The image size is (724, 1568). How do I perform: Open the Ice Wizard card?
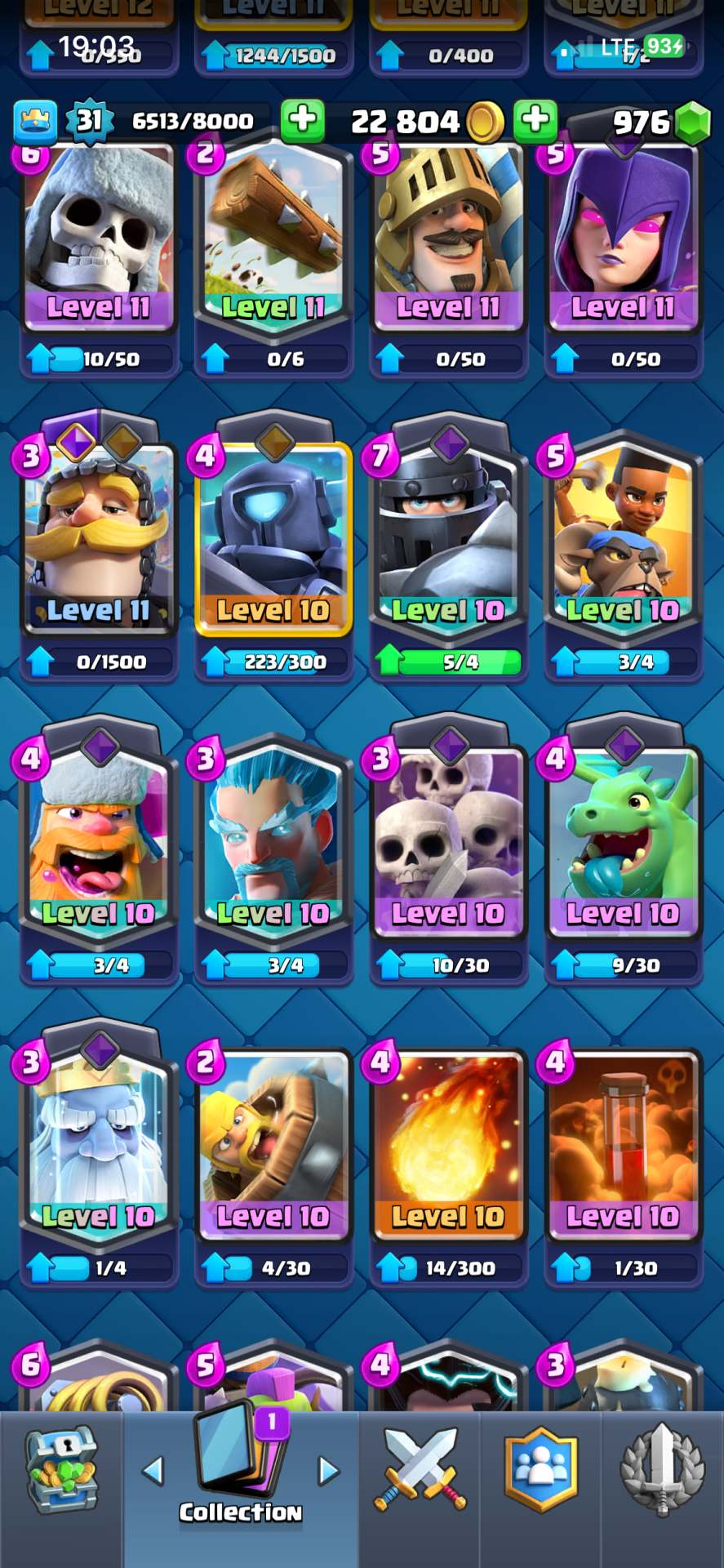point(273,841)
